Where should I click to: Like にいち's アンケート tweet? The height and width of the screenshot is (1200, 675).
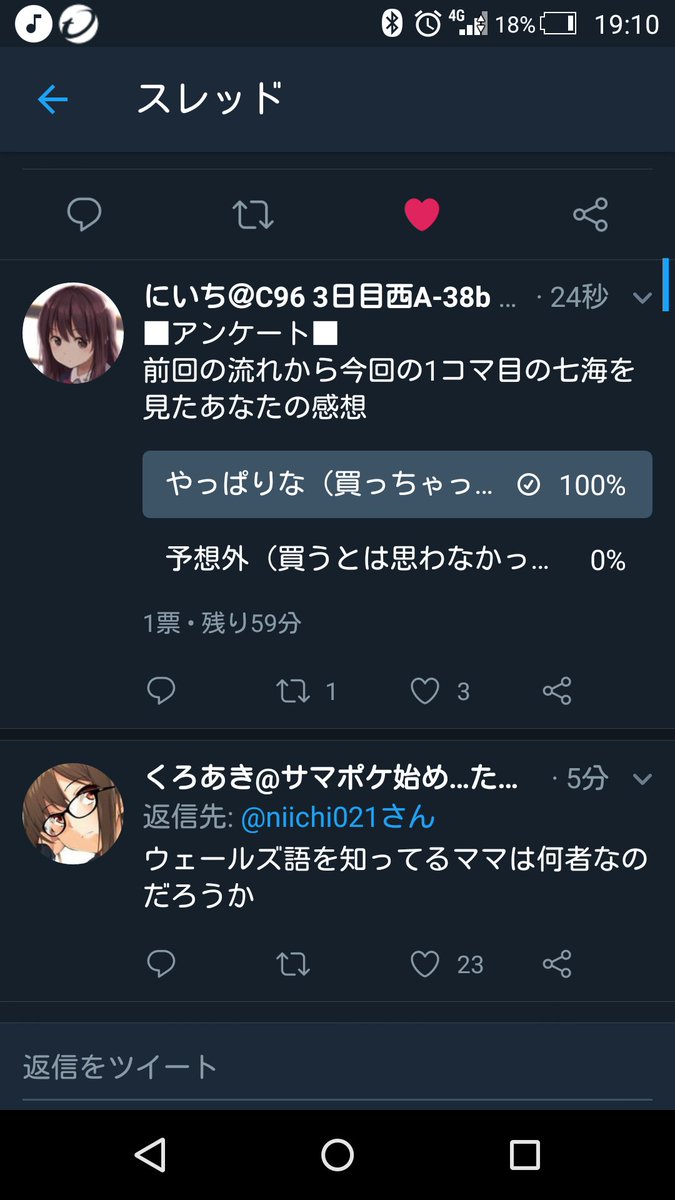coord(426,690)
